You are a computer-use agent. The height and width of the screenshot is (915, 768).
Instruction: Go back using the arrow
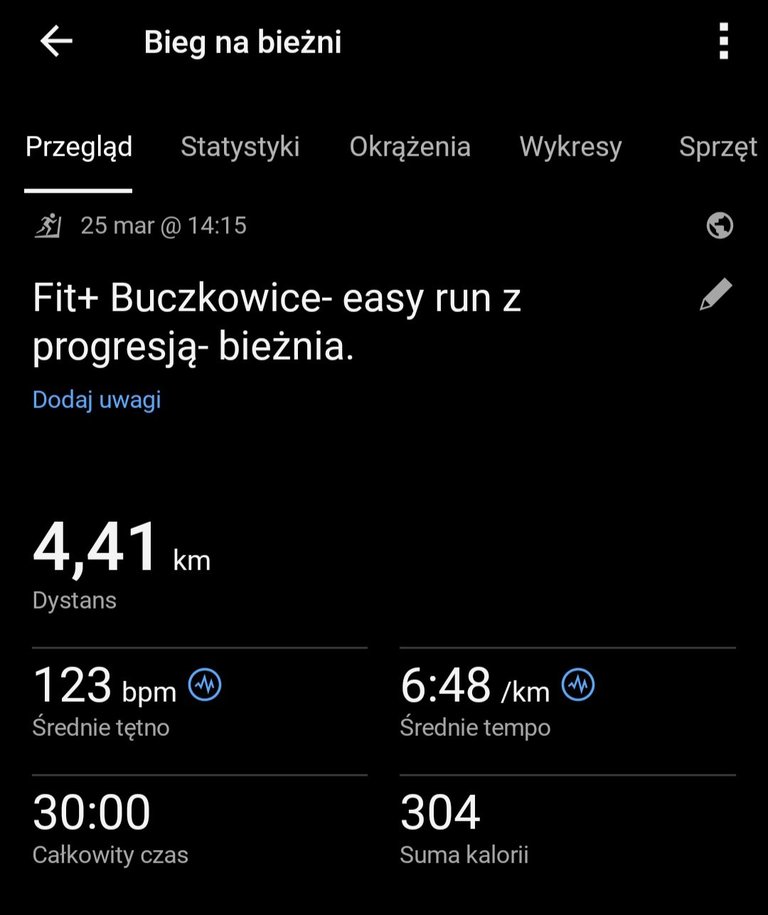[56, 42]
